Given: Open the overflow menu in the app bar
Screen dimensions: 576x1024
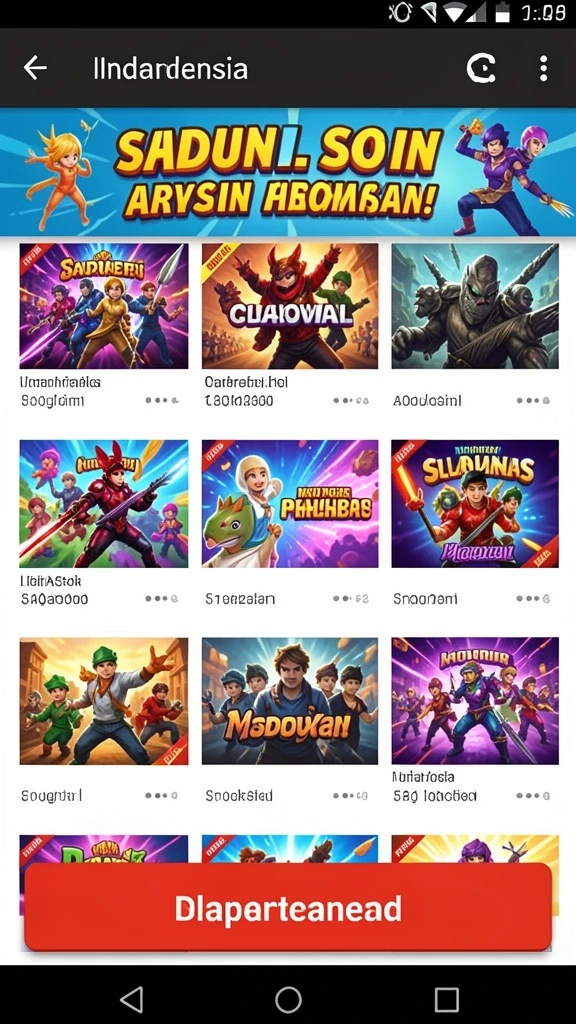Looking at the screenshot, I should tap(543, 68).
